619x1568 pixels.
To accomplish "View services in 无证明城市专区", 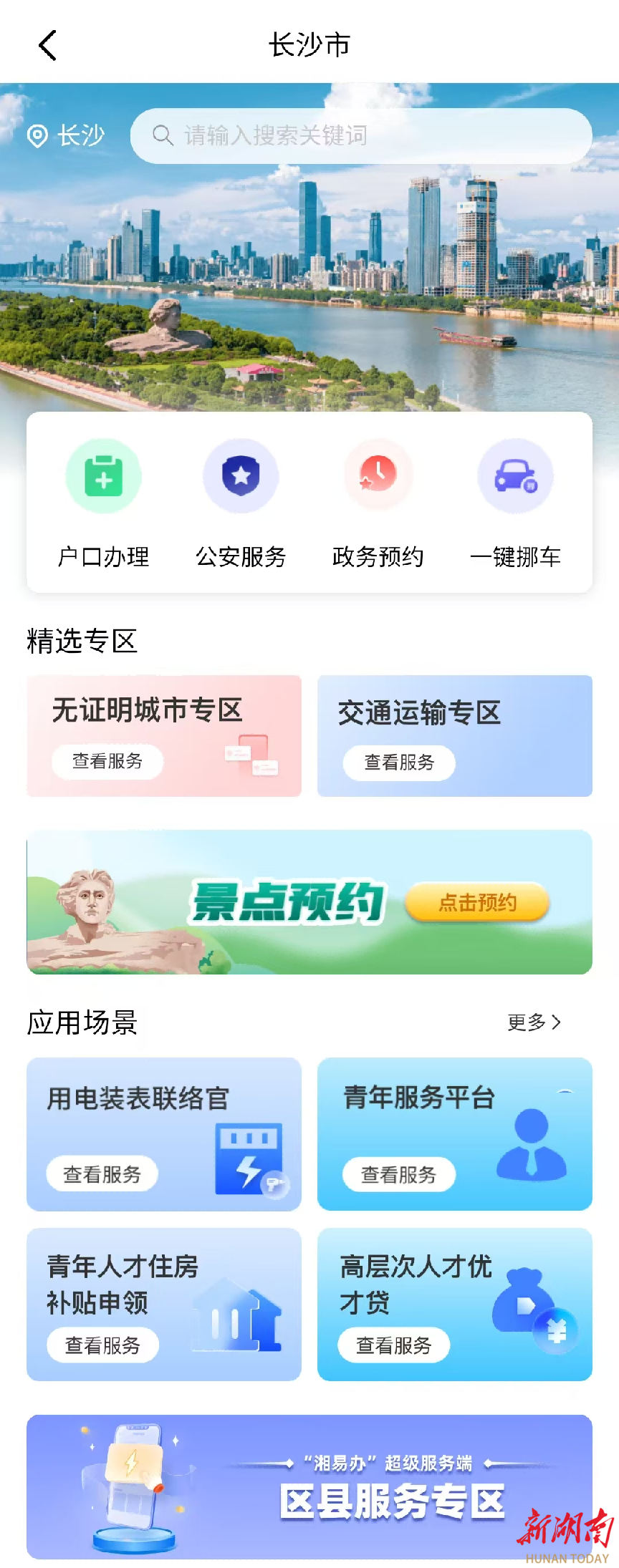I will pyautogui.click(x=107, y=761).
